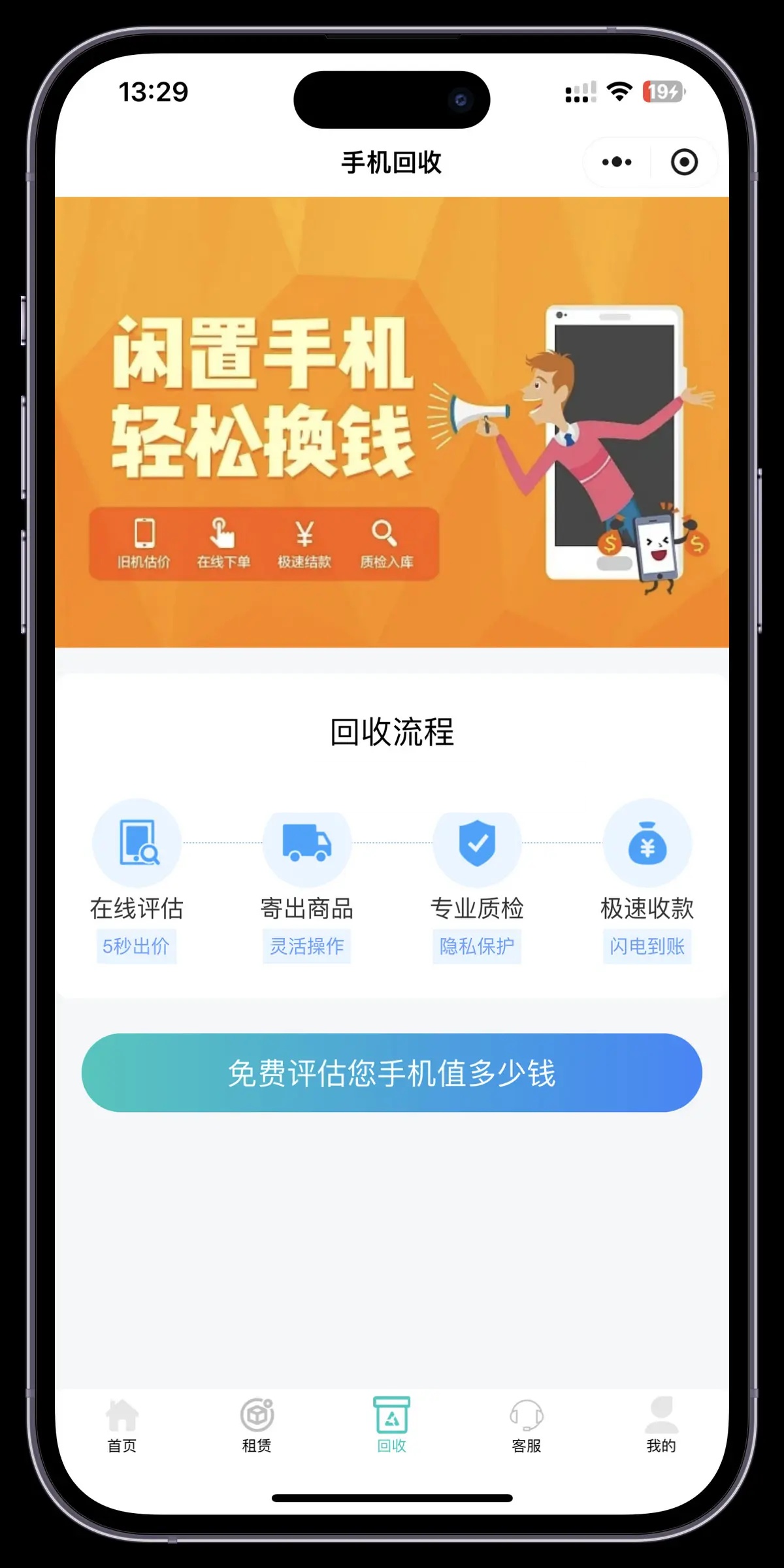The image size is (784, 1568).
Task: Tap 免费评估您手机值多少钱 button
Action: (392, 1073)
